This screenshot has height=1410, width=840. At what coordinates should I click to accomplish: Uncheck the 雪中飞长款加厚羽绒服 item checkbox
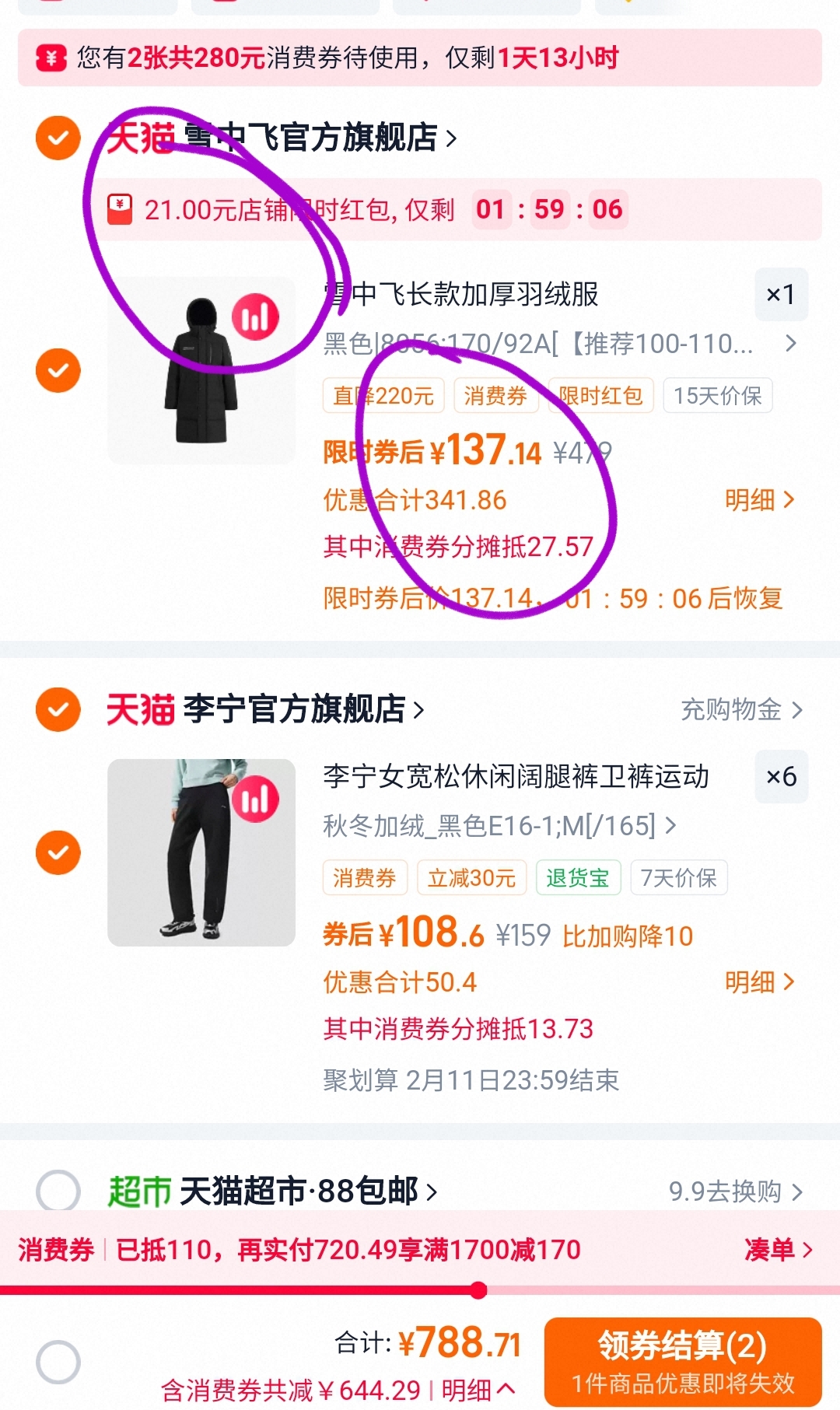tap(58, 370)
